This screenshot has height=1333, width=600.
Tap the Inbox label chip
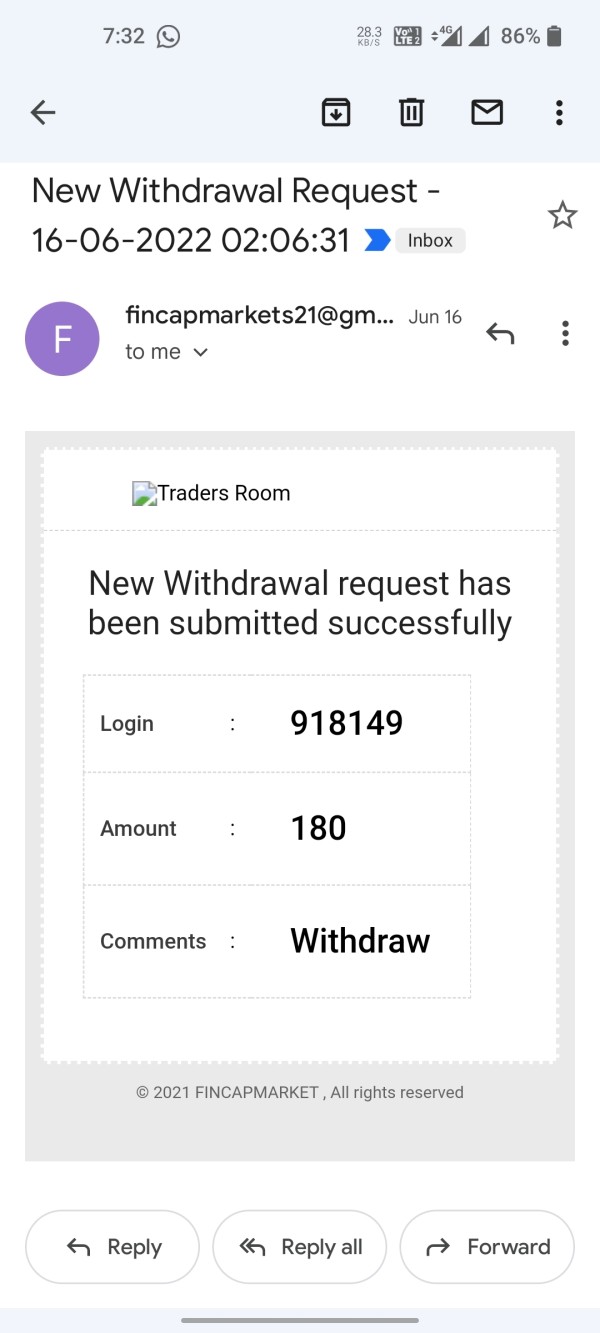tap(430, 240)
